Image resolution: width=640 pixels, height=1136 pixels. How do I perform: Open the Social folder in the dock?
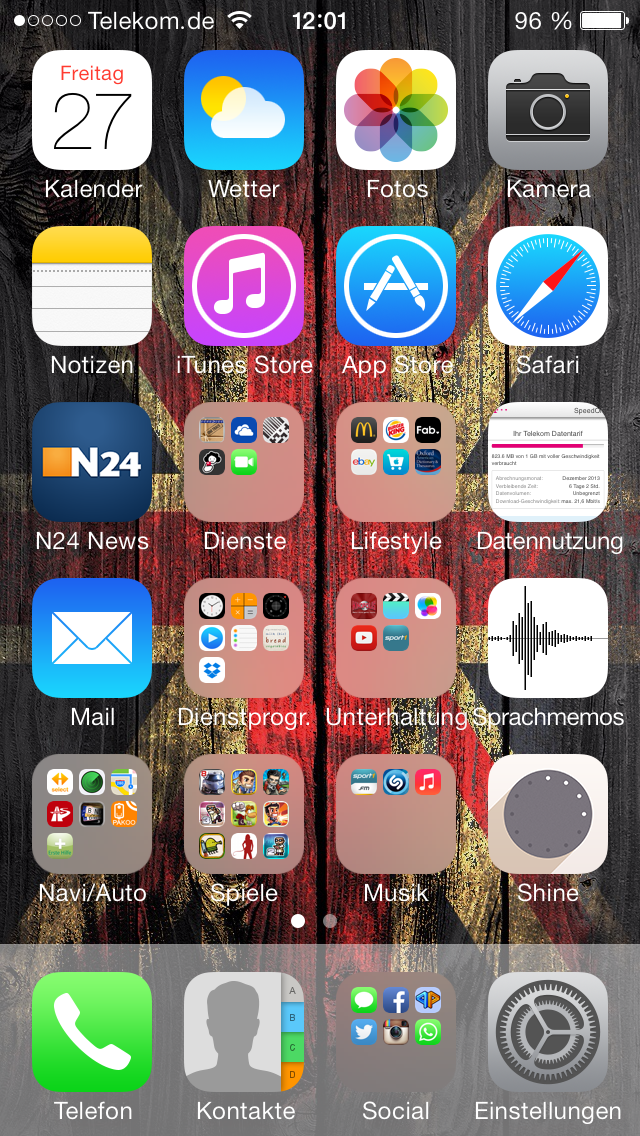coord(396,1032)
